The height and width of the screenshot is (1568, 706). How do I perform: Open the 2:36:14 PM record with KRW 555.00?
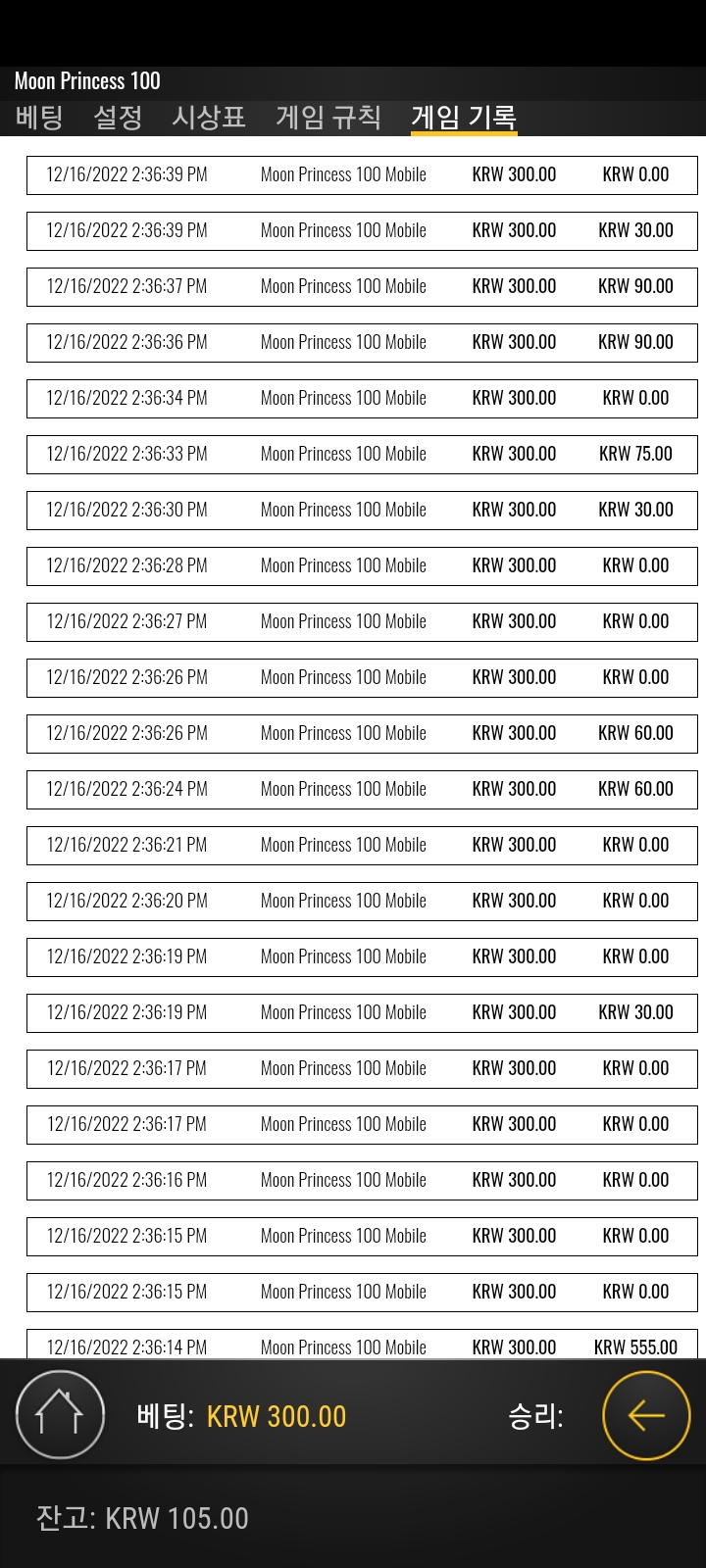(362, 1344)
